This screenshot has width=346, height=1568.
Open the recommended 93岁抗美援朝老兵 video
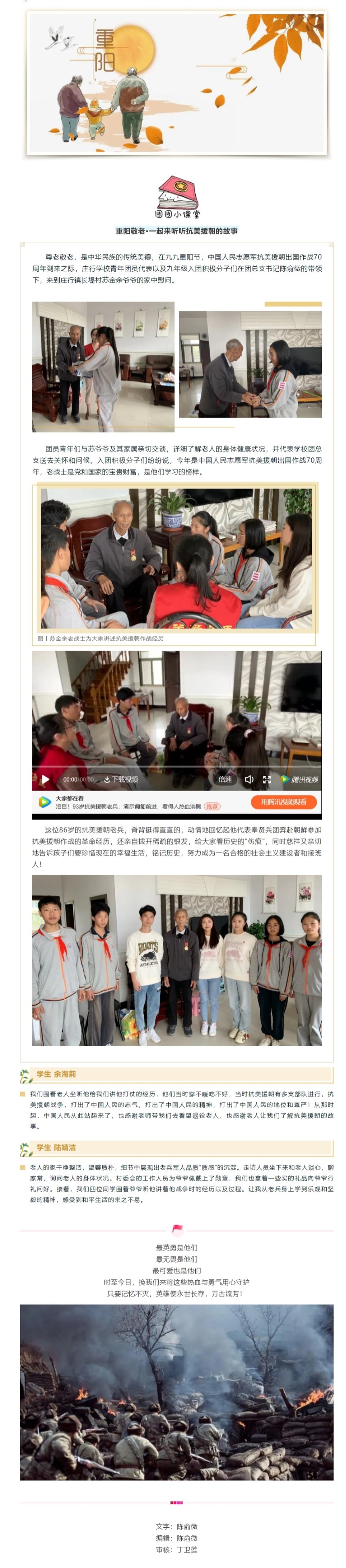[128, 806]
